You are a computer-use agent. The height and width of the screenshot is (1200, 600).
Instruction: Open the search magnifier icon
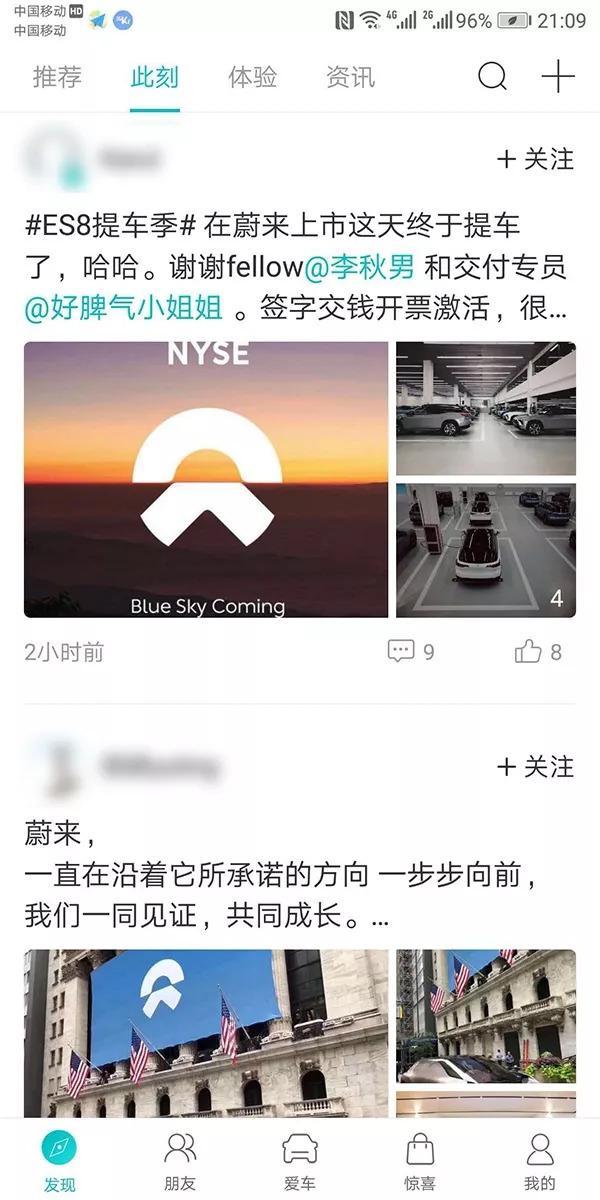[x=492, y=77]
